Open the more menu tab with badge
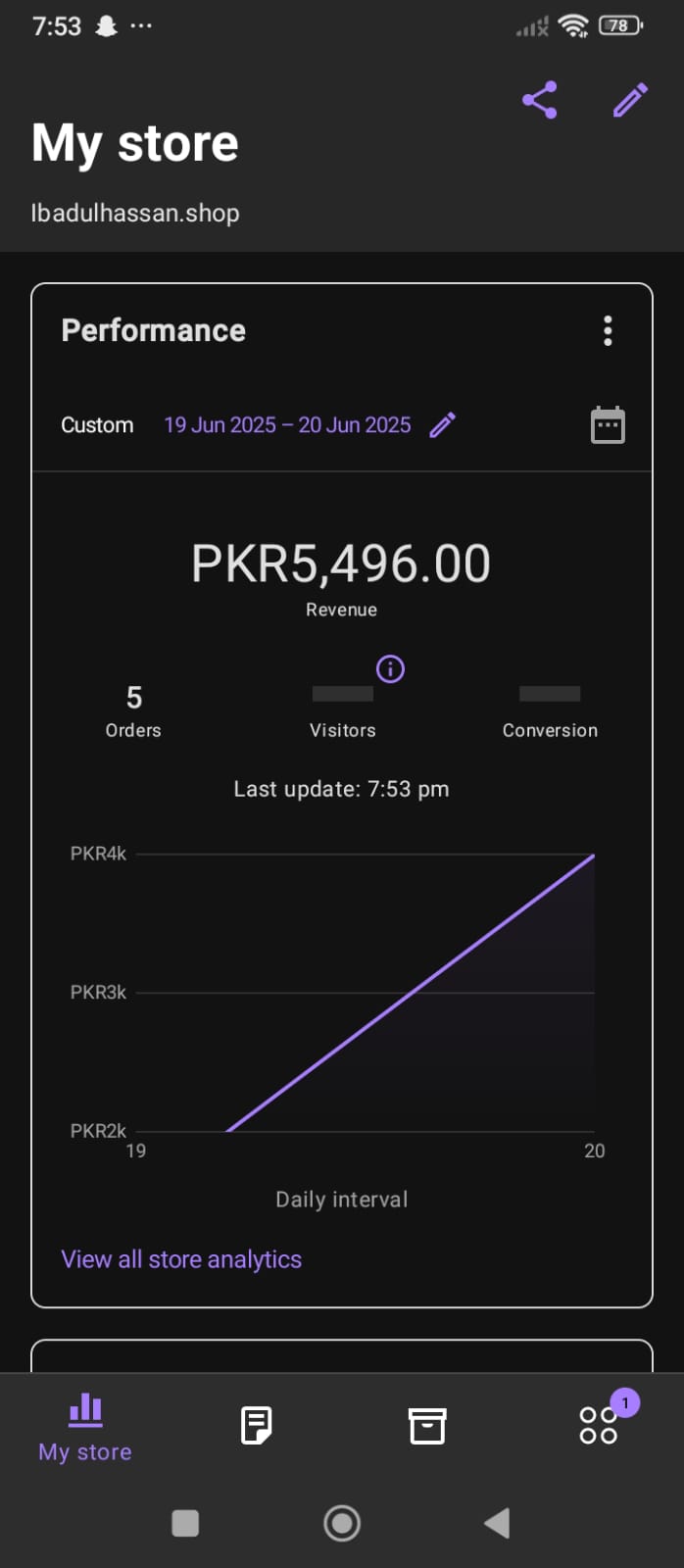Screen dimensions: 684x1568 pos(599,1425)
